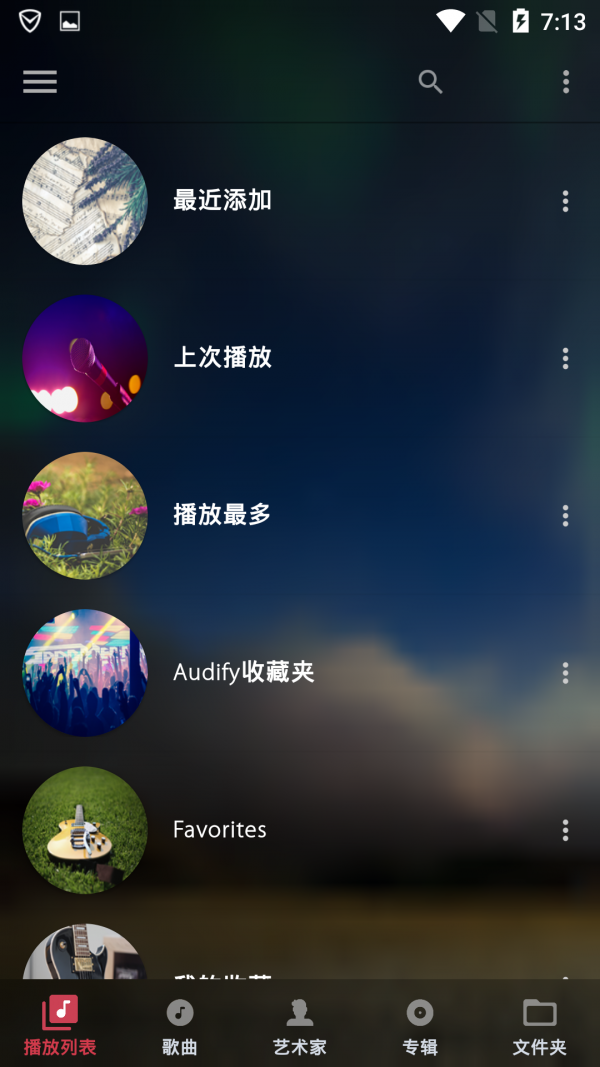Show more options for Favorites
Viewport: 600px width, 1067px height.
point(565,829)
